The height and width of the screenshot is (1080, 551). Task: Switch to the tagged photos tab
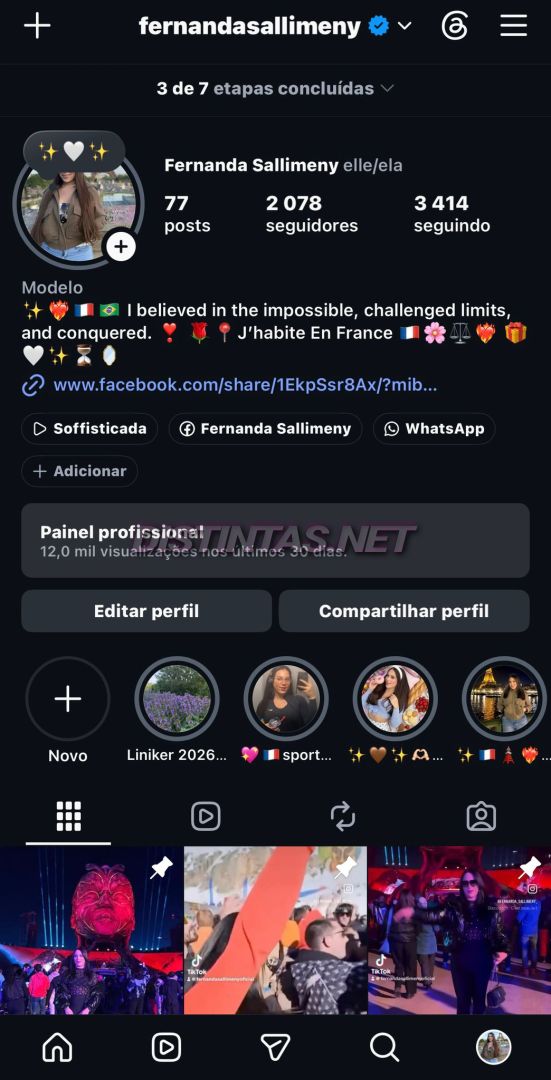point(481,816)
